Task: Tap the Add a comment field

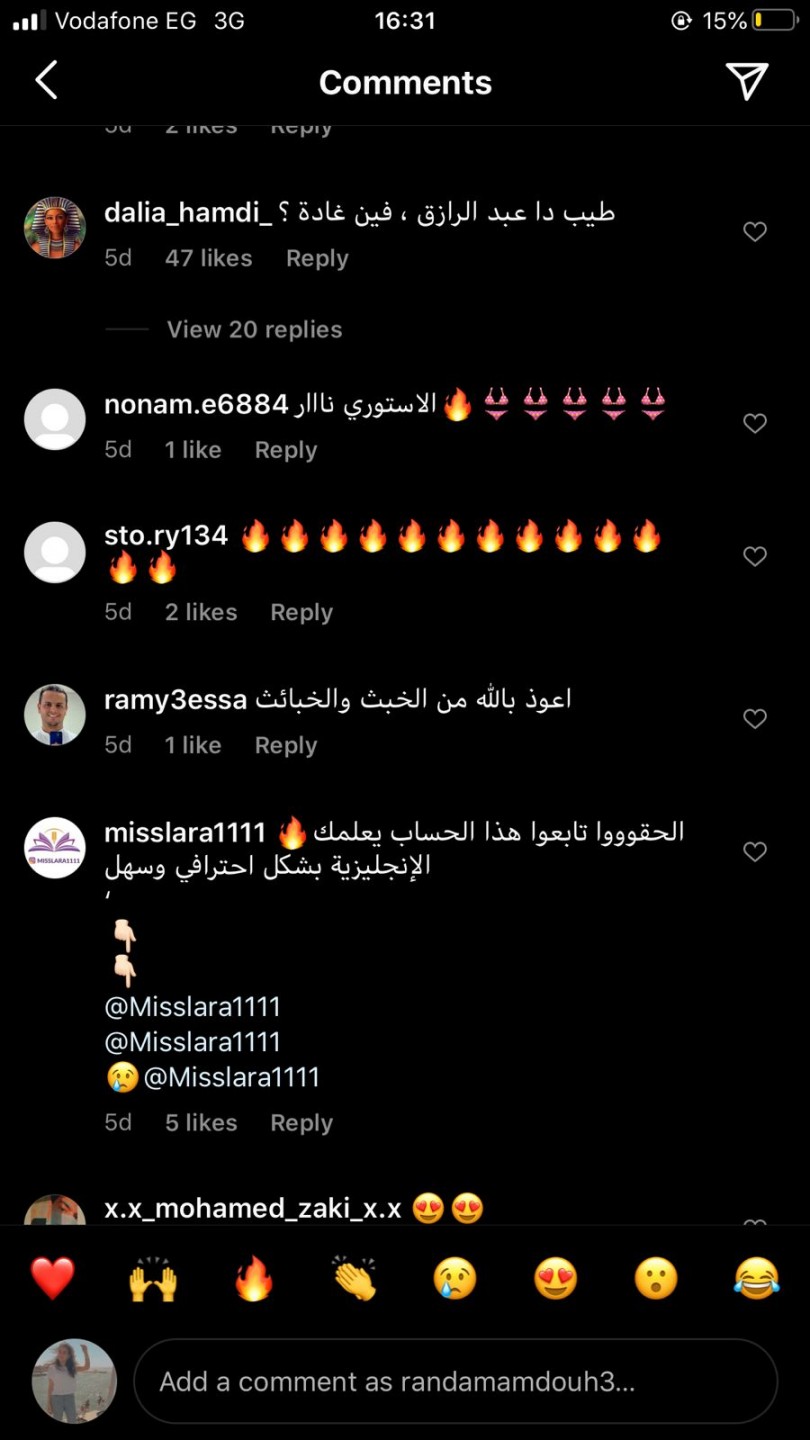Action: [x=455, y=1382]
